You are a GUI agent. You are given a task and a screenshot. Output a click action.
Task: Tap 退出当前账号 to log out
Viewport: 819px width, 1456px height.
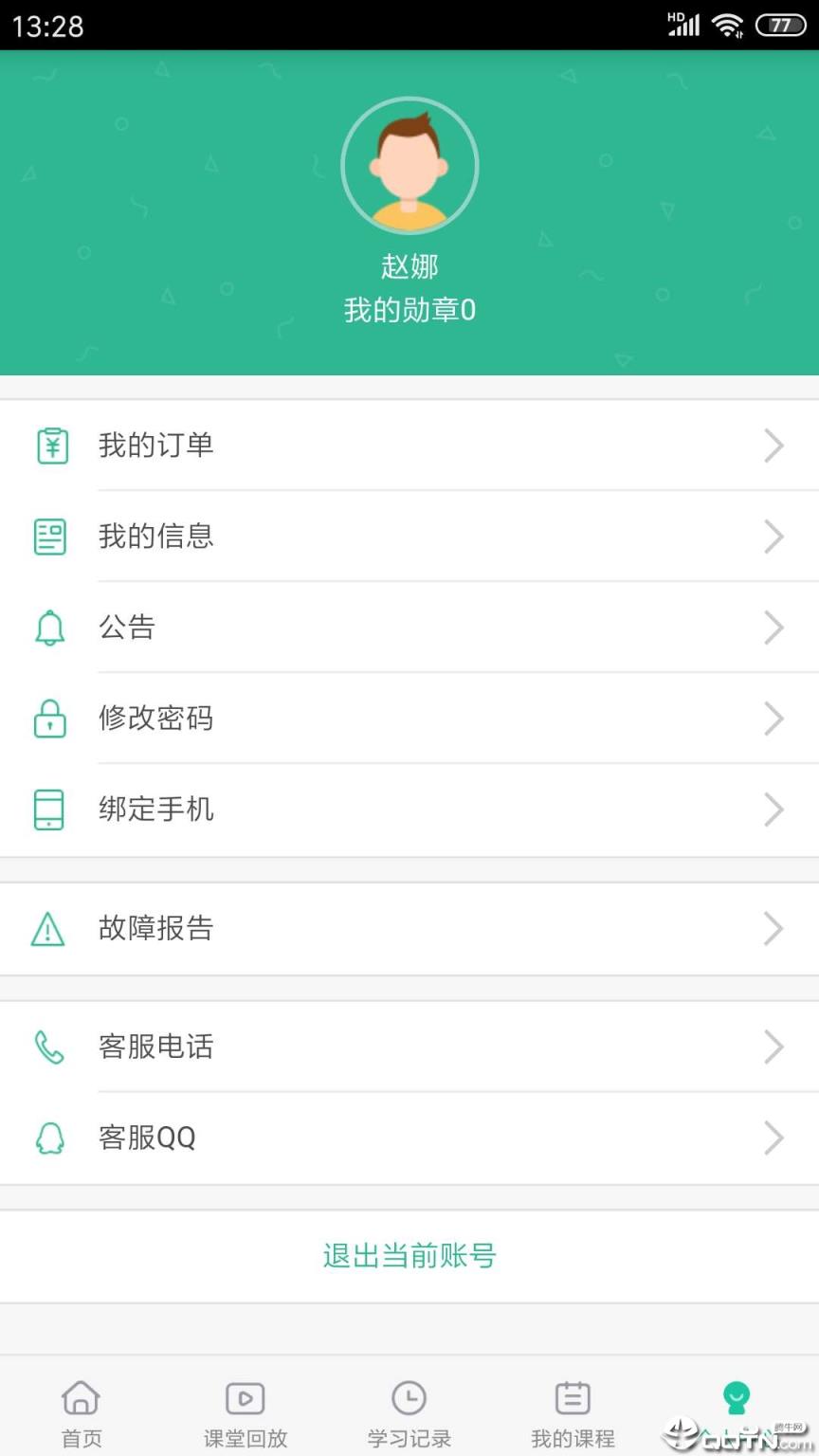pyautogui.click(x=409, y=1256)
